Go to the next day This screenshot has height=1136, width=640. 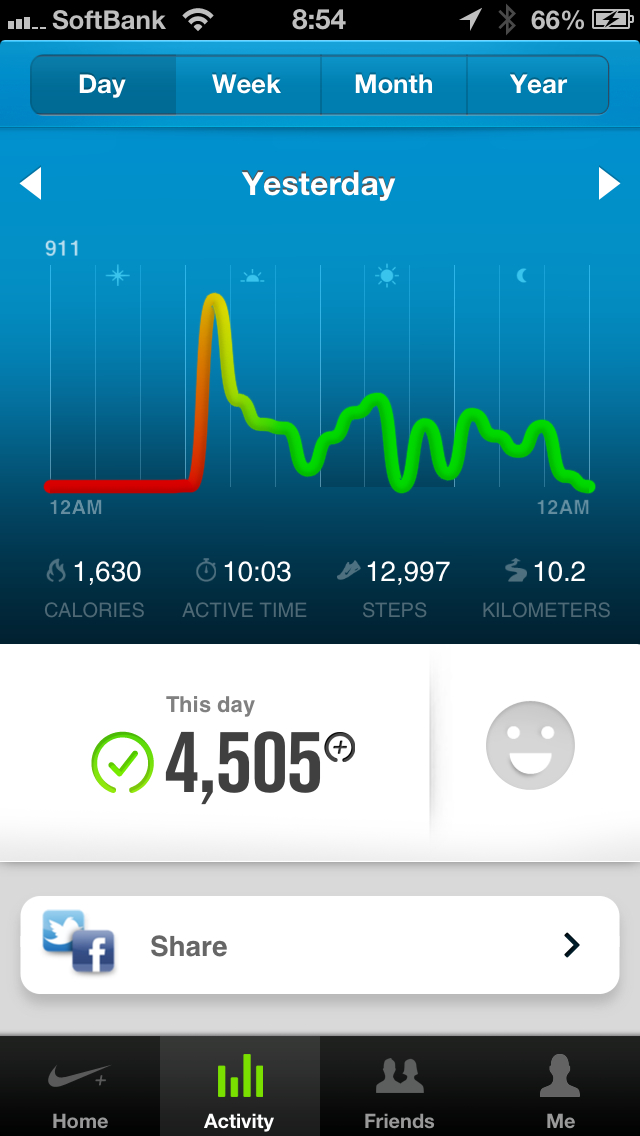[x=608, y=184]
